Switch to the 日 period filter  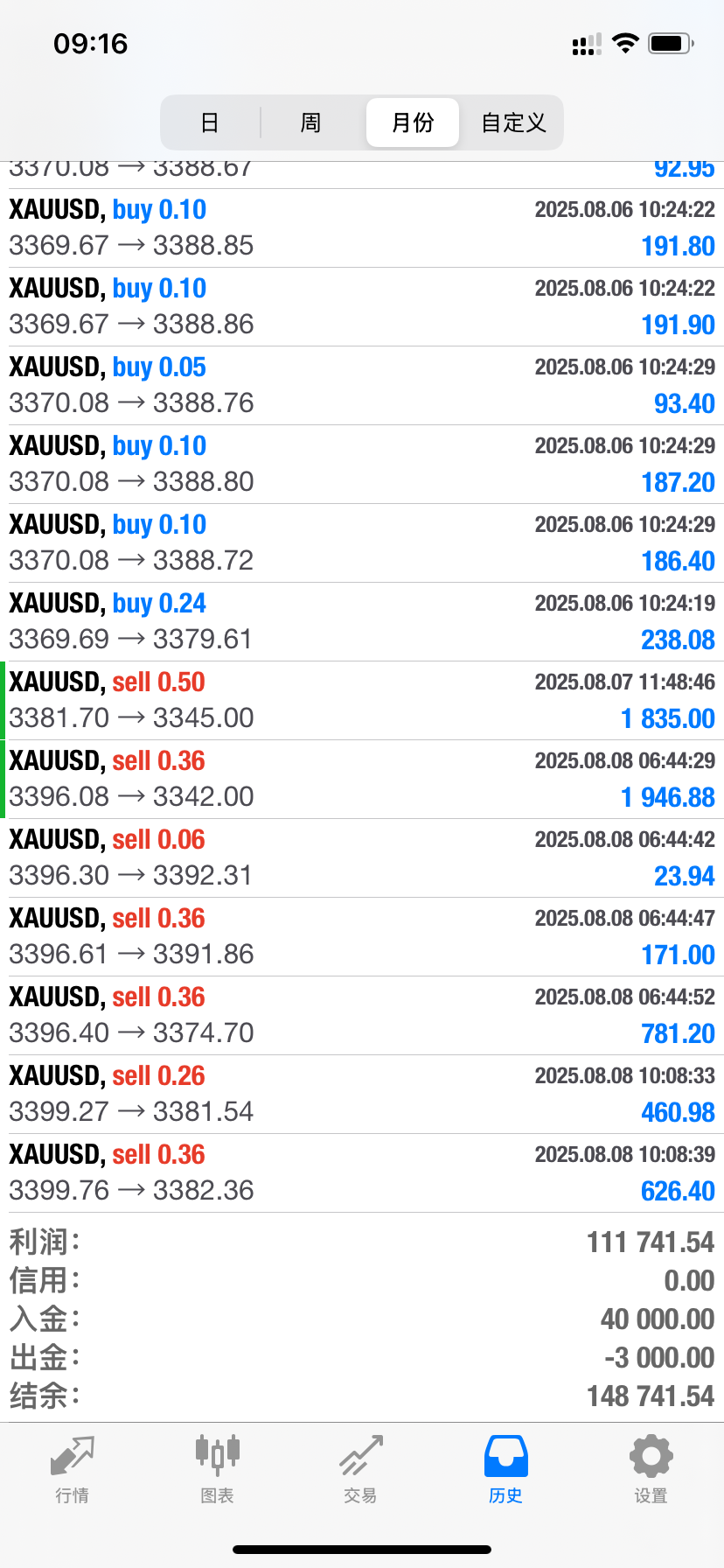[x=210, y=122]
